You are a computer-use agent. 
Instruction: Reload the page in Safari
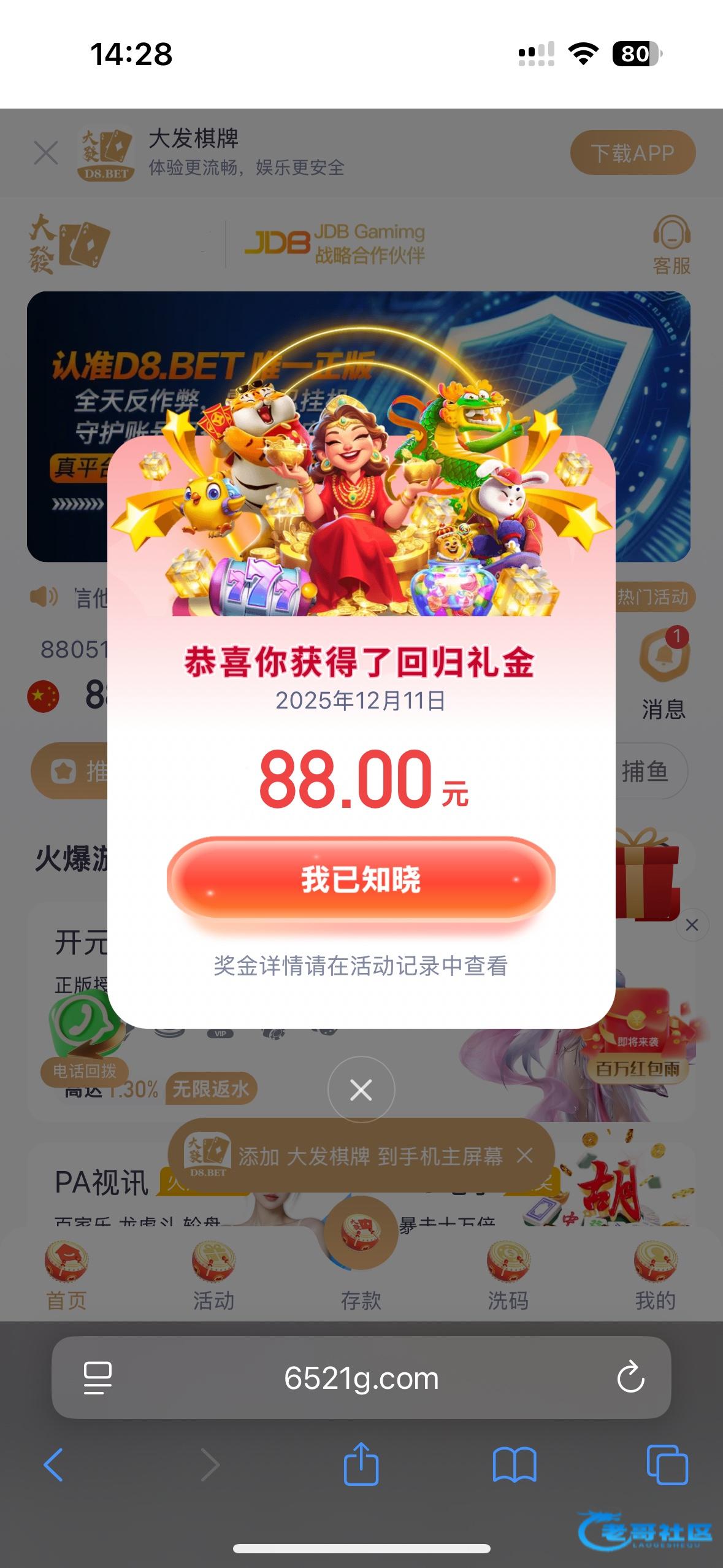point(630,1378)
